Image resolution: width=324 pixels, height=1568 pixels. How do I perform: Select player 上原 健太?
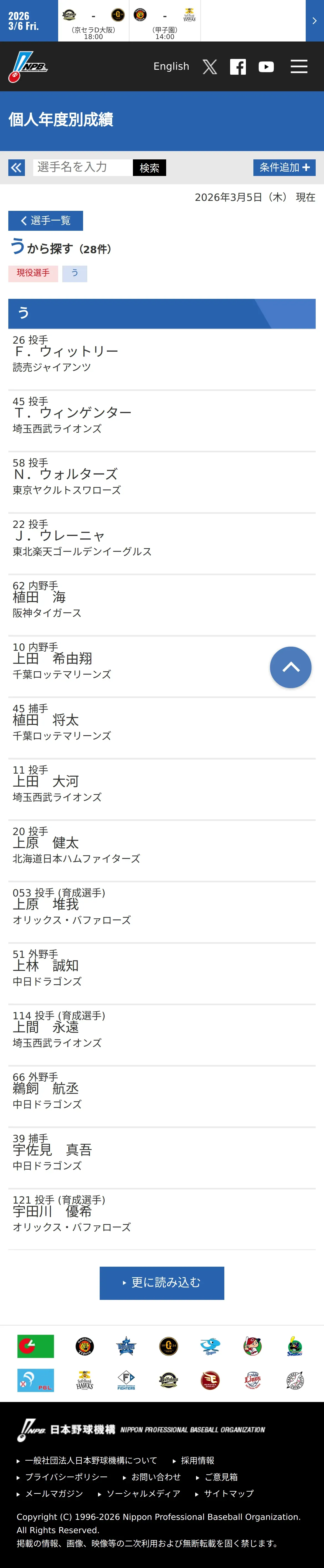tap(162, 851)
